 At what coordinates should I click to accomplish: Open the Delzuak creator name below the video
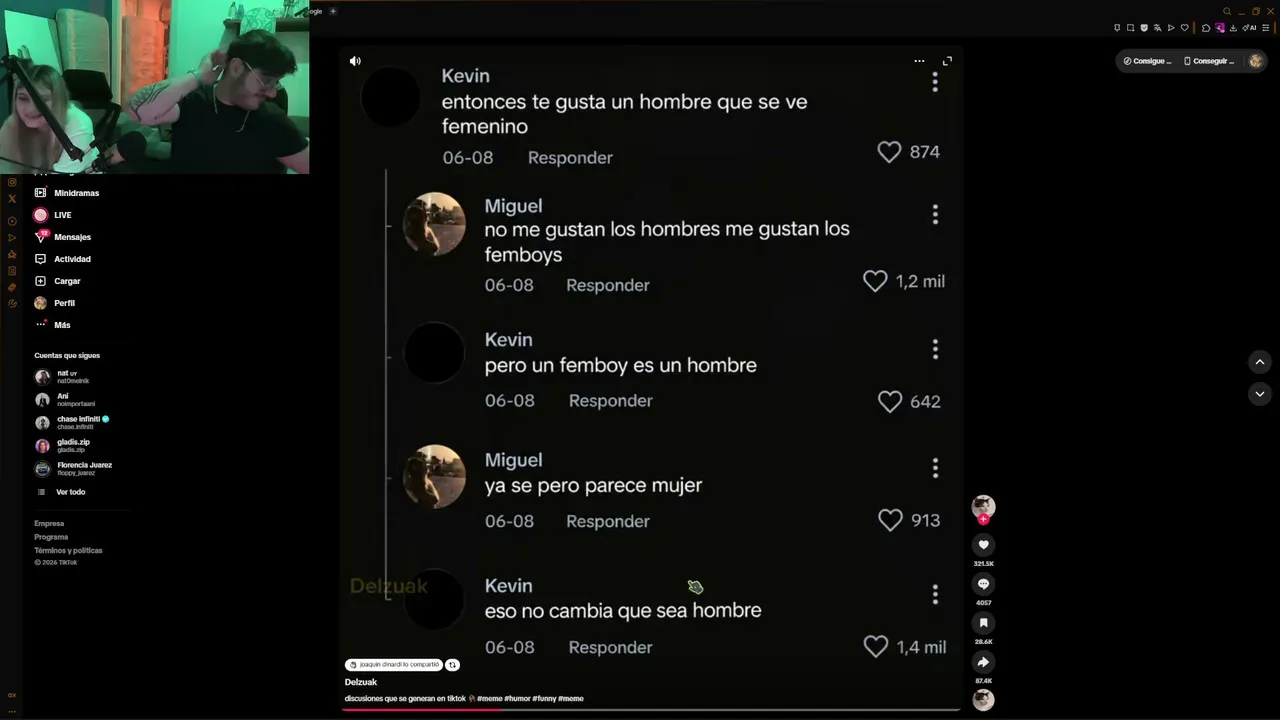(361, 682)
